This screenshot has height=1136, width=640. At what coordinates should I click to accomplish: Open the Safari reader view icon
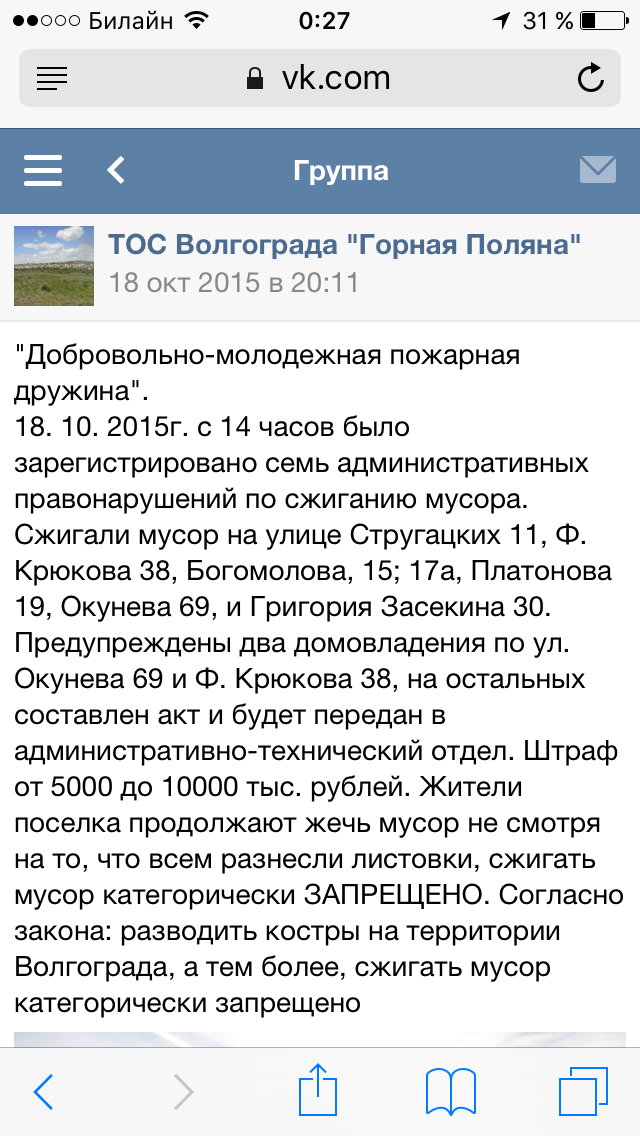(51, 78)
